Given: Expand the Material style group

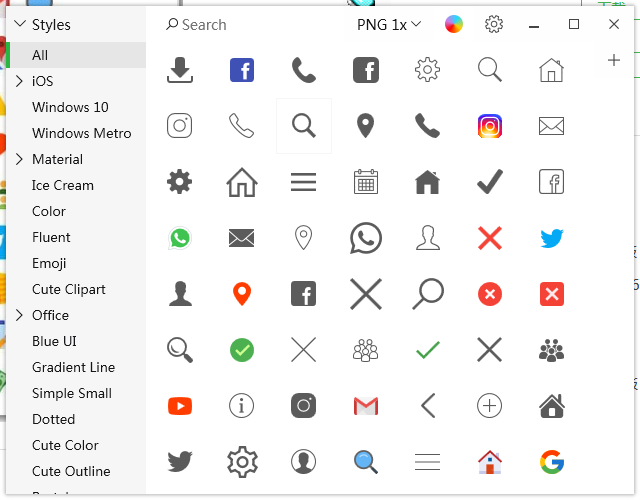Looking at the screenshot, I should coord(19,159).
